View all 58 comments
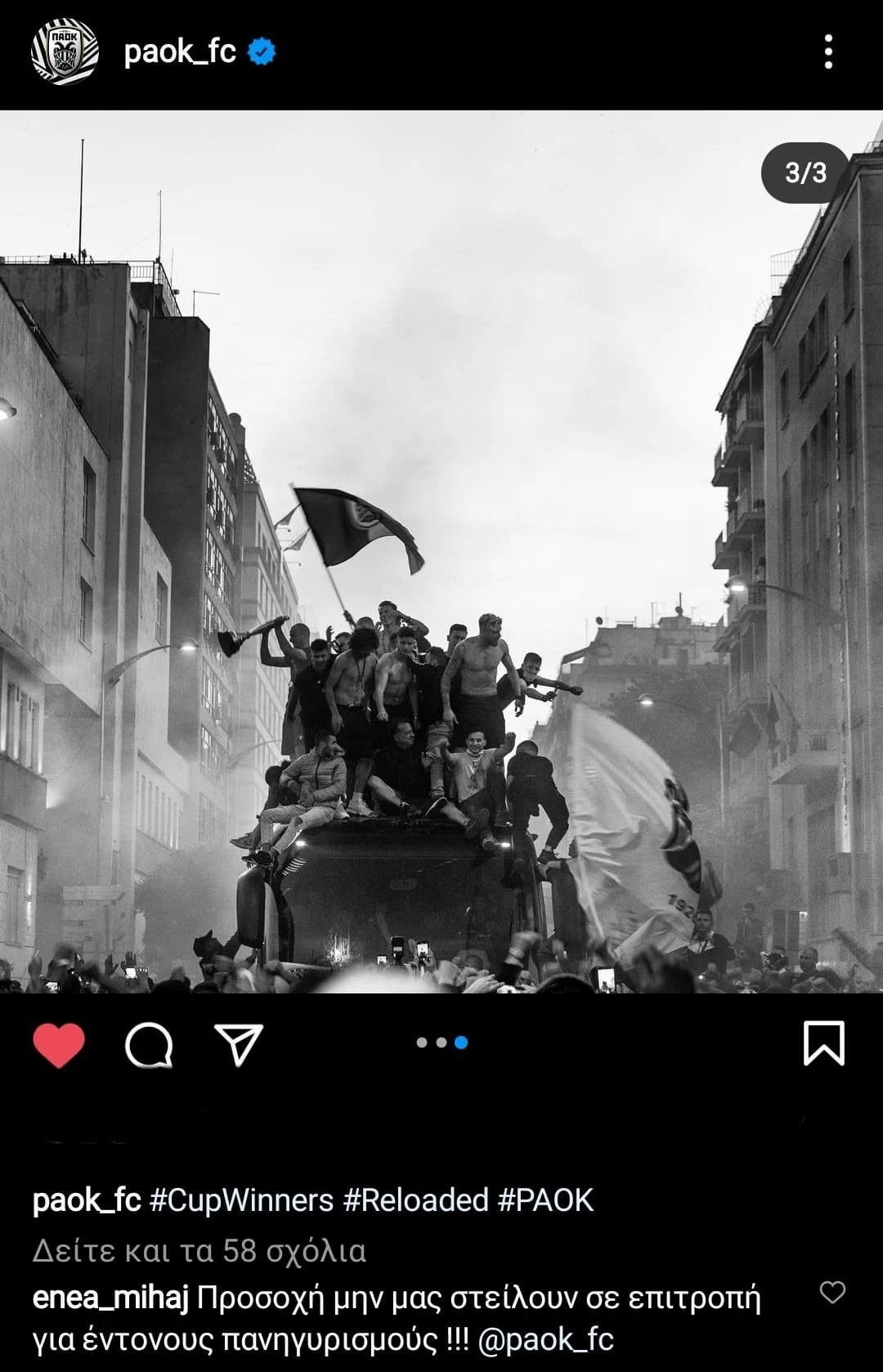 (x=199, y=1251)
